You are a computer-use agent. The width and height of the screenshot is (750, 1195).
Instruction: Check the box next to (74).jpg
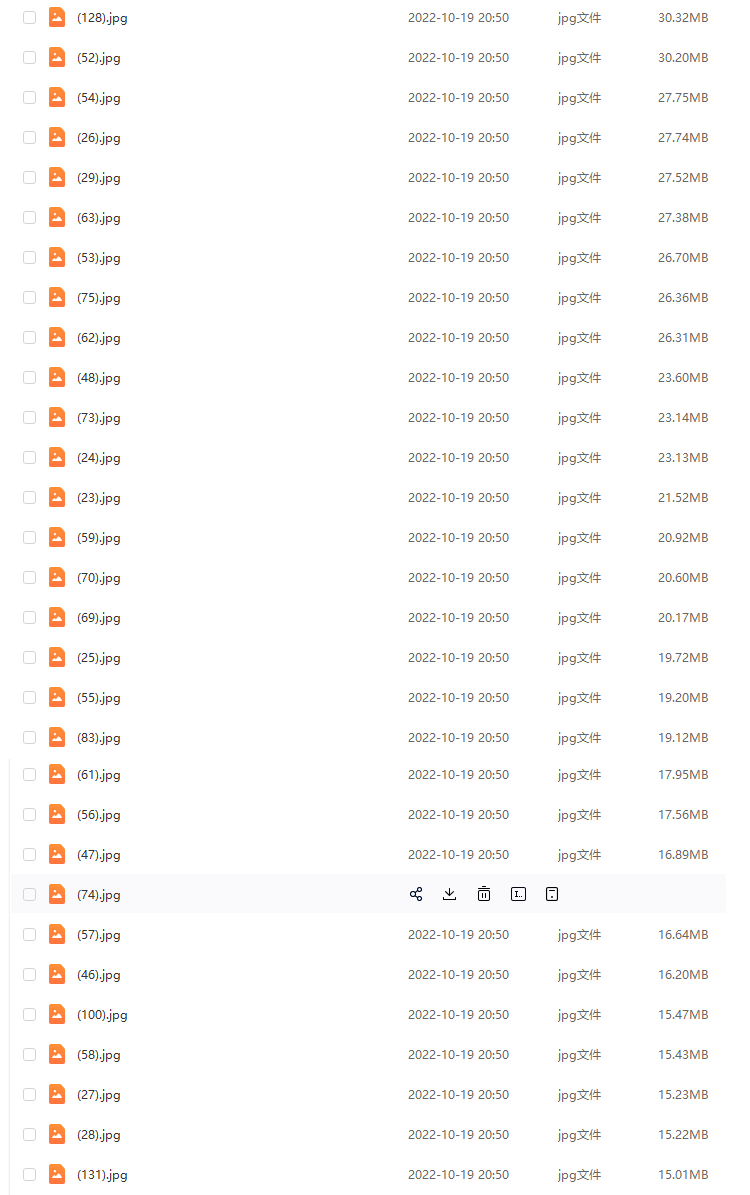pos(30,894)
